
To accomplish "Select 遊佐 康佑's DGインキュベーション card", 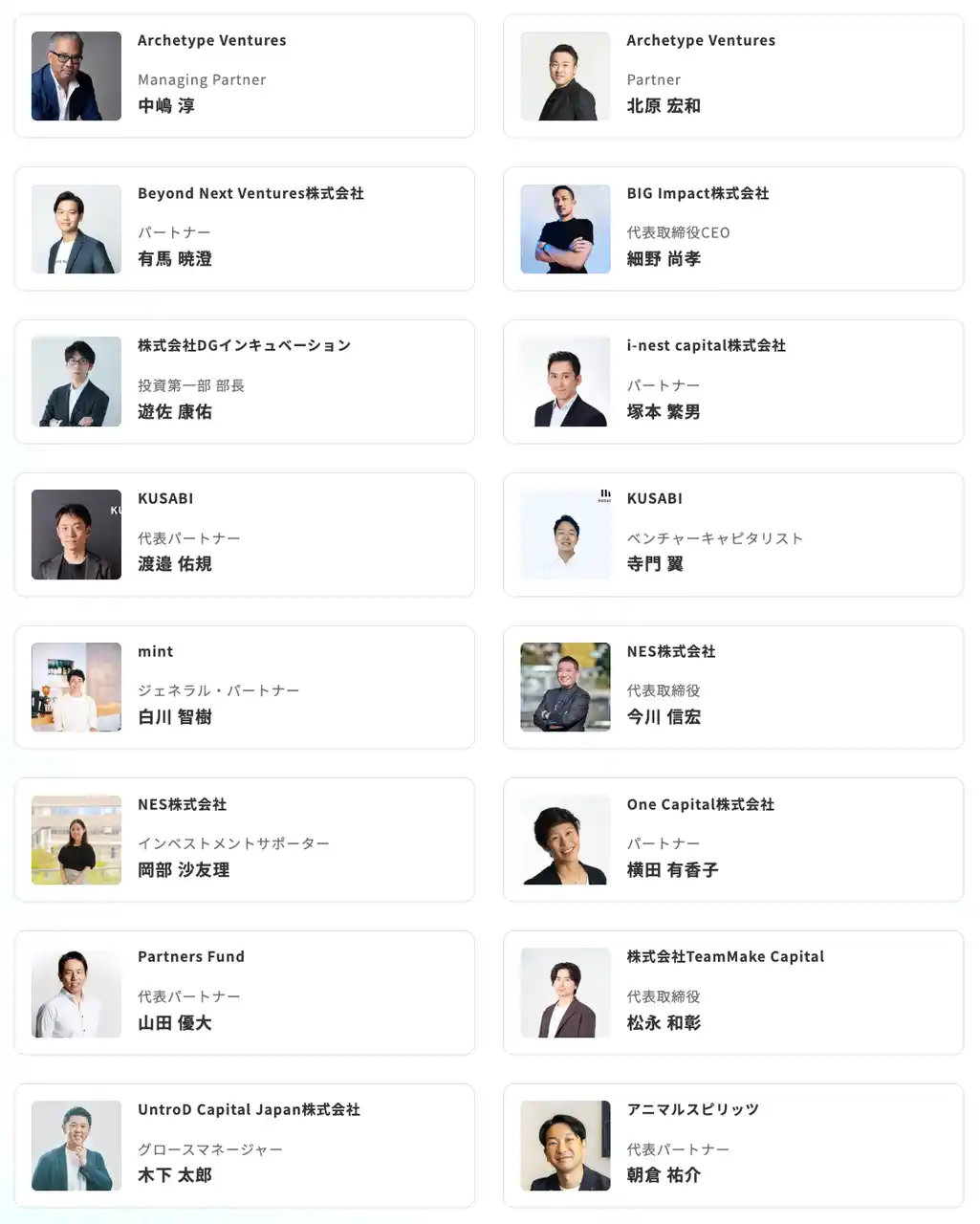I will pos(244,382).
